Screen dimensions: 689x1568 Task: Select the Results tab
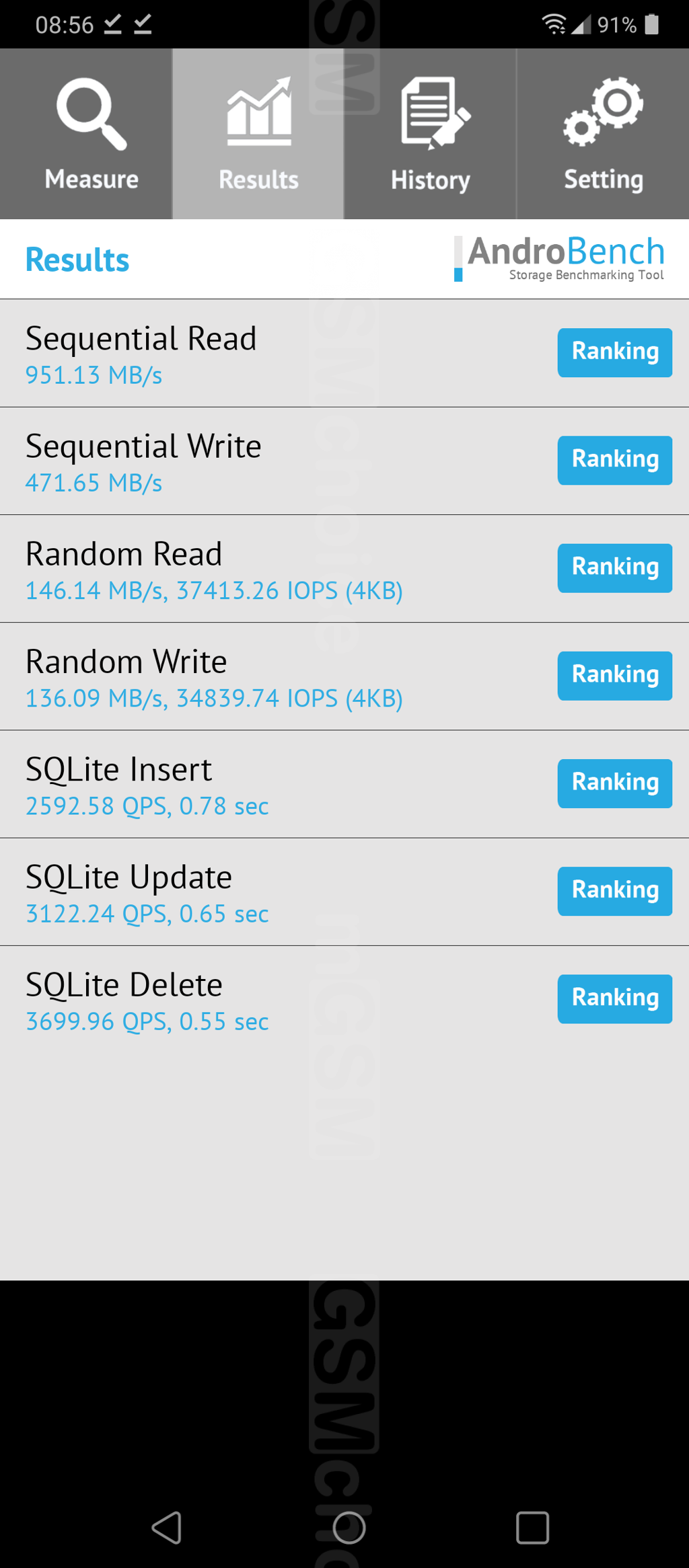click(258, 134)
